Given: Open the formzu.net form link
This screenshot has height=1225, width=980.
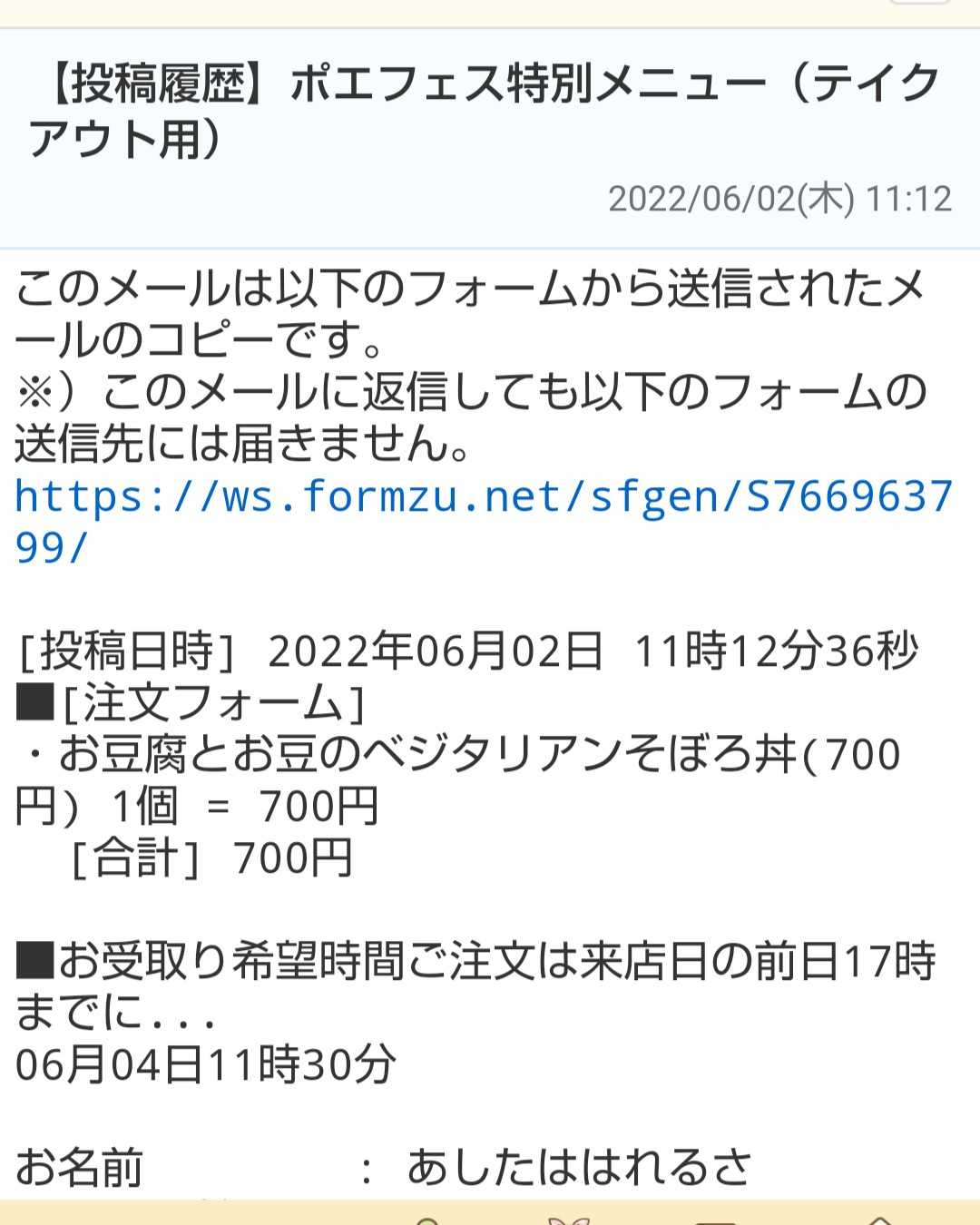Looking at the screenshot, I should click(483, 497).
